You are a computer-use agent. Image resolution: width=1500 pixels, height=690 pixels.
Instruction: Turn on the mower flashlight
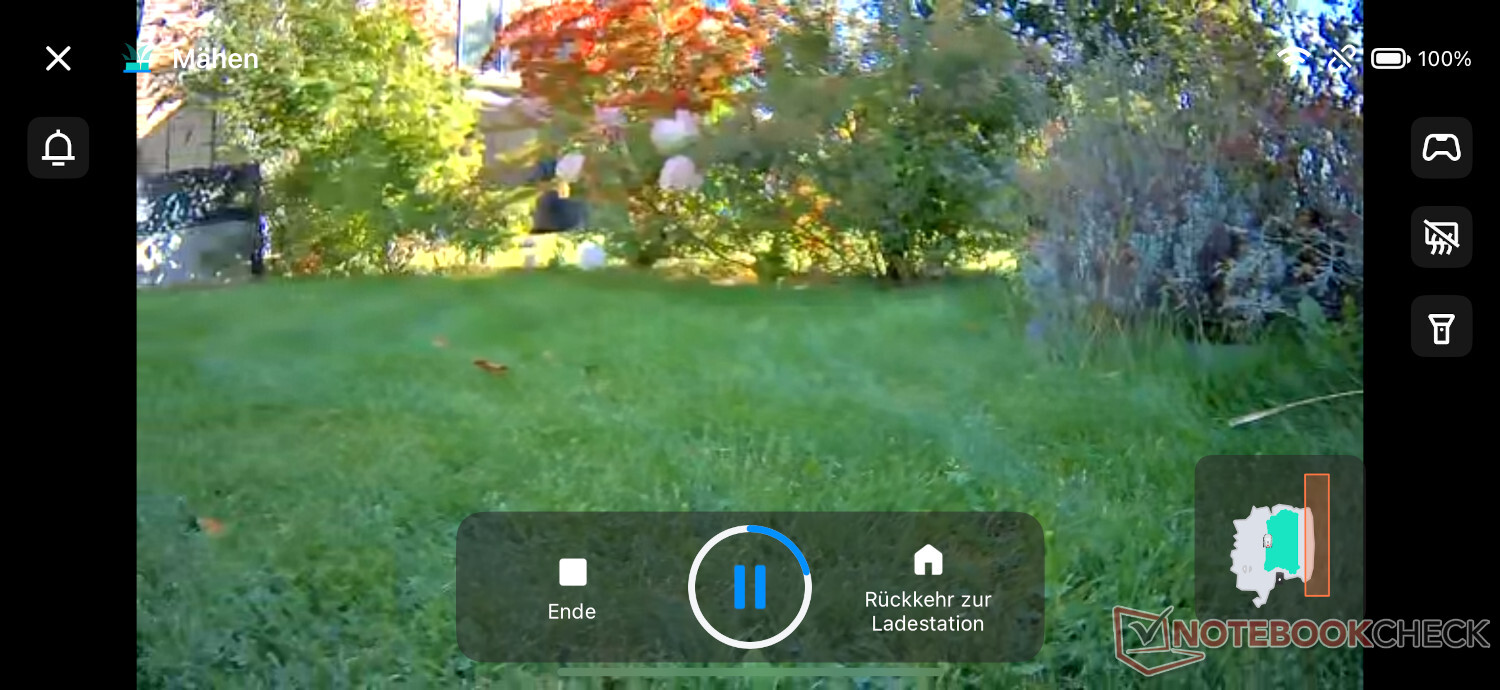tap(1441, 327)
